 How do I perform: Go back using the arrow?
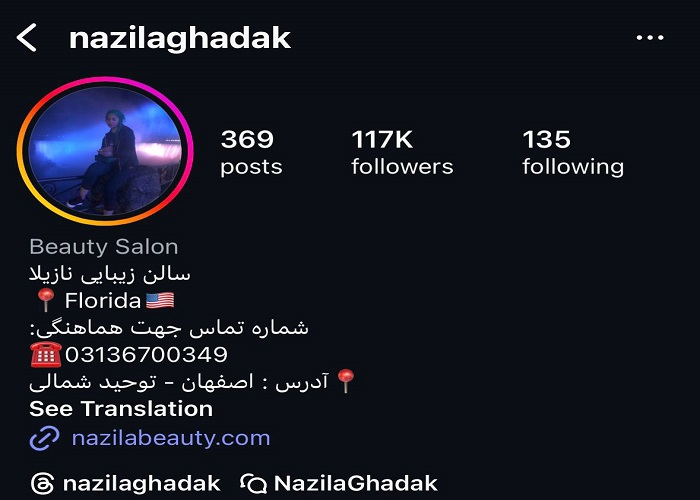(x=27, y=39)
